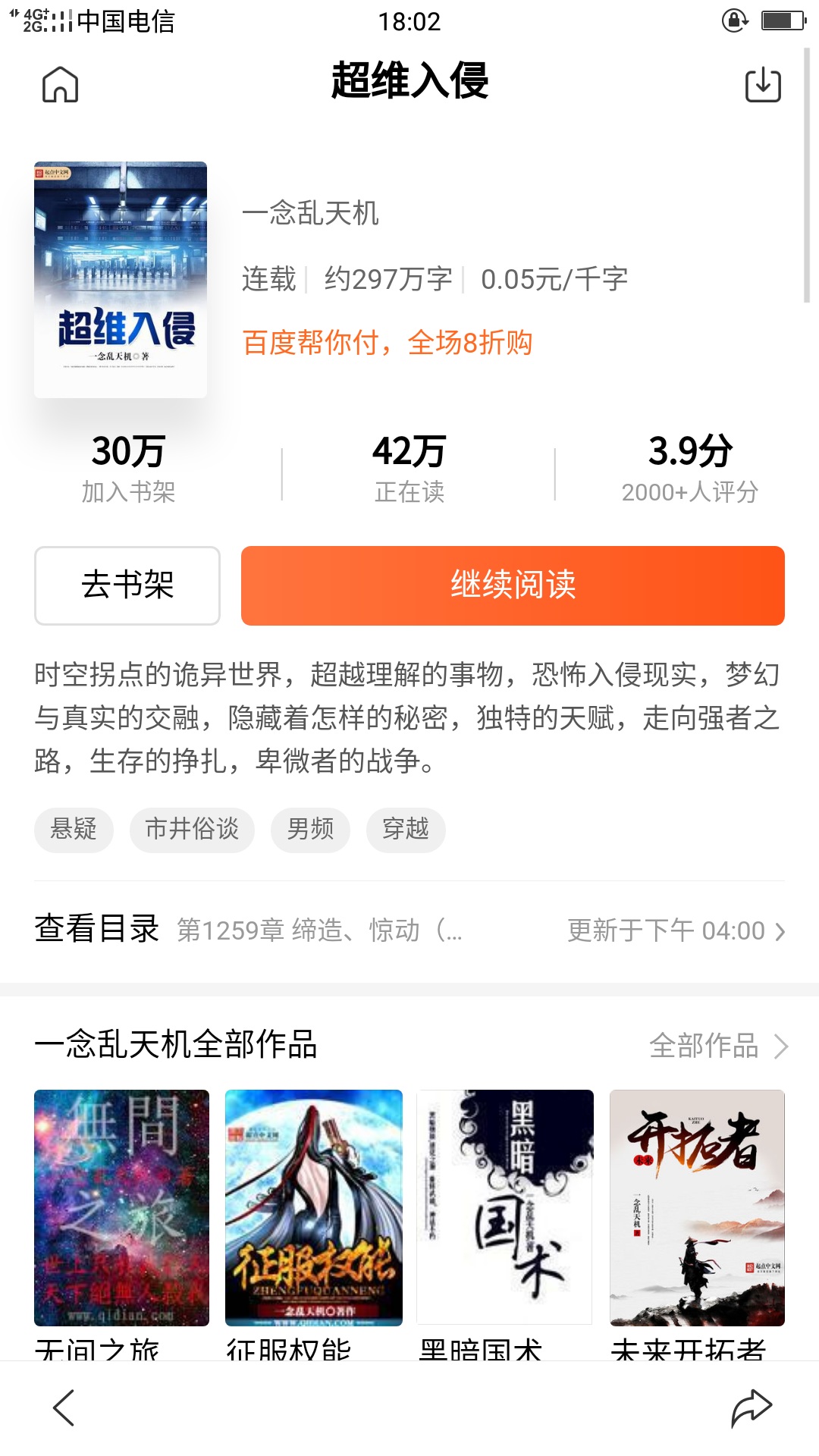Go back with bottom left arrow
Viewport: 819px width, 1456px height.
pos(64,1408)
